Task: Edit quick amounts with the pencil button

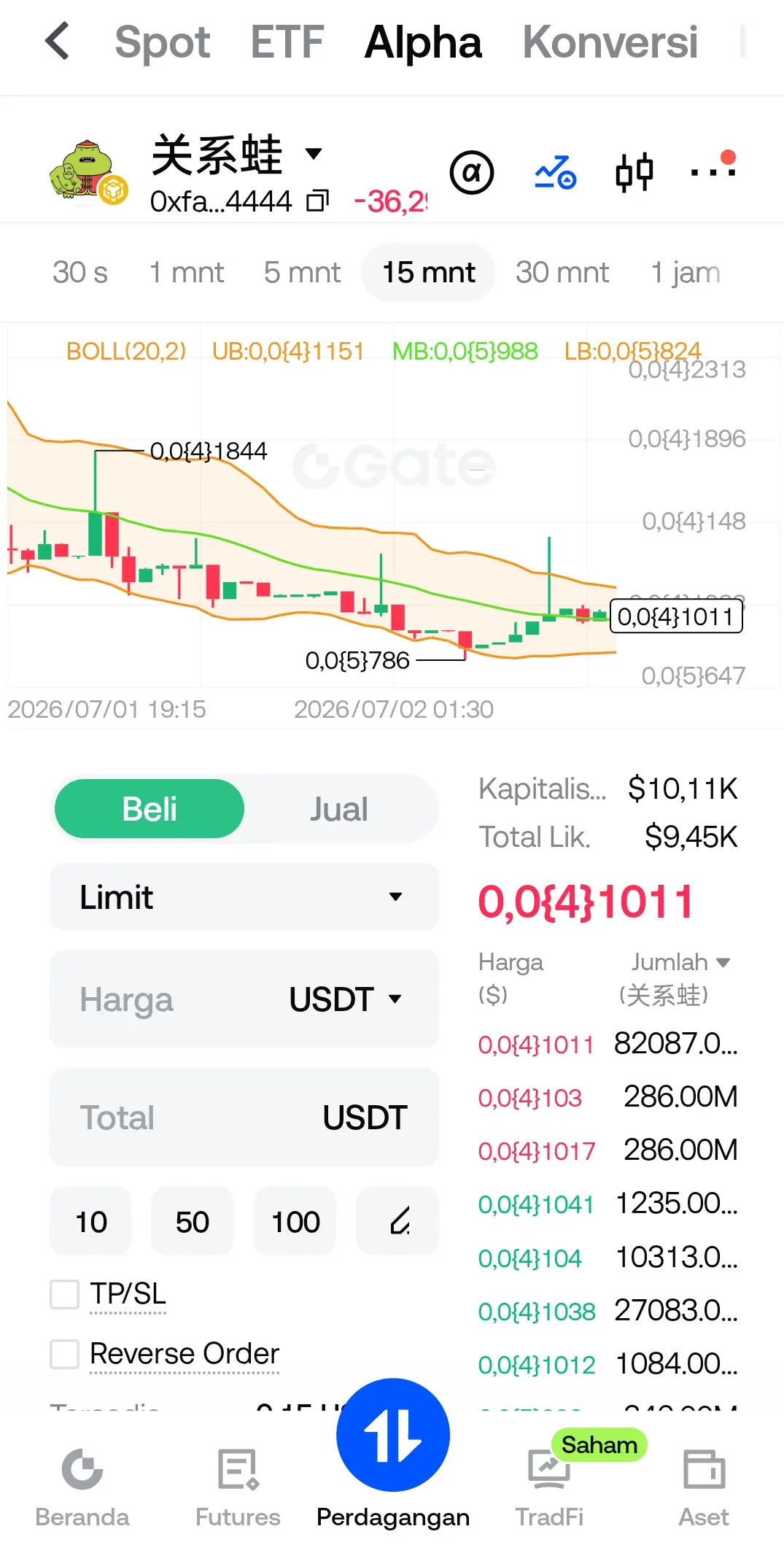Action: 397,1221
